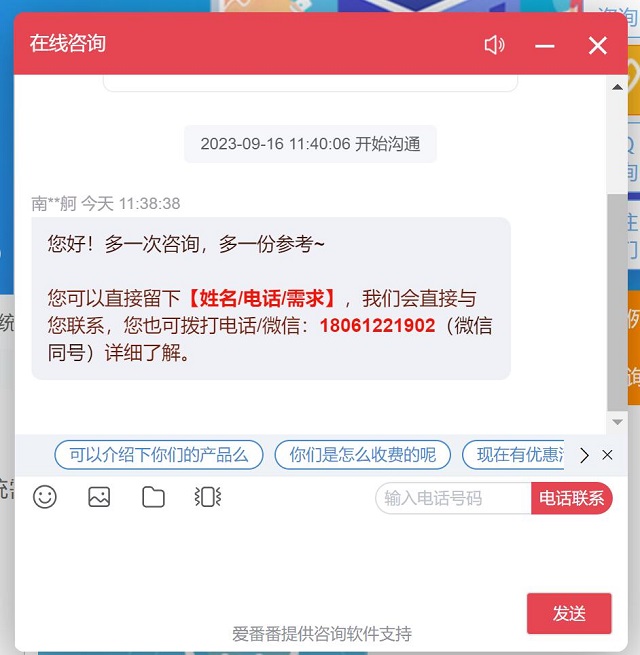Tap the 电话联系 button
Screen dimensions: 640x655
pyautogui.click(x=571, y=498)
